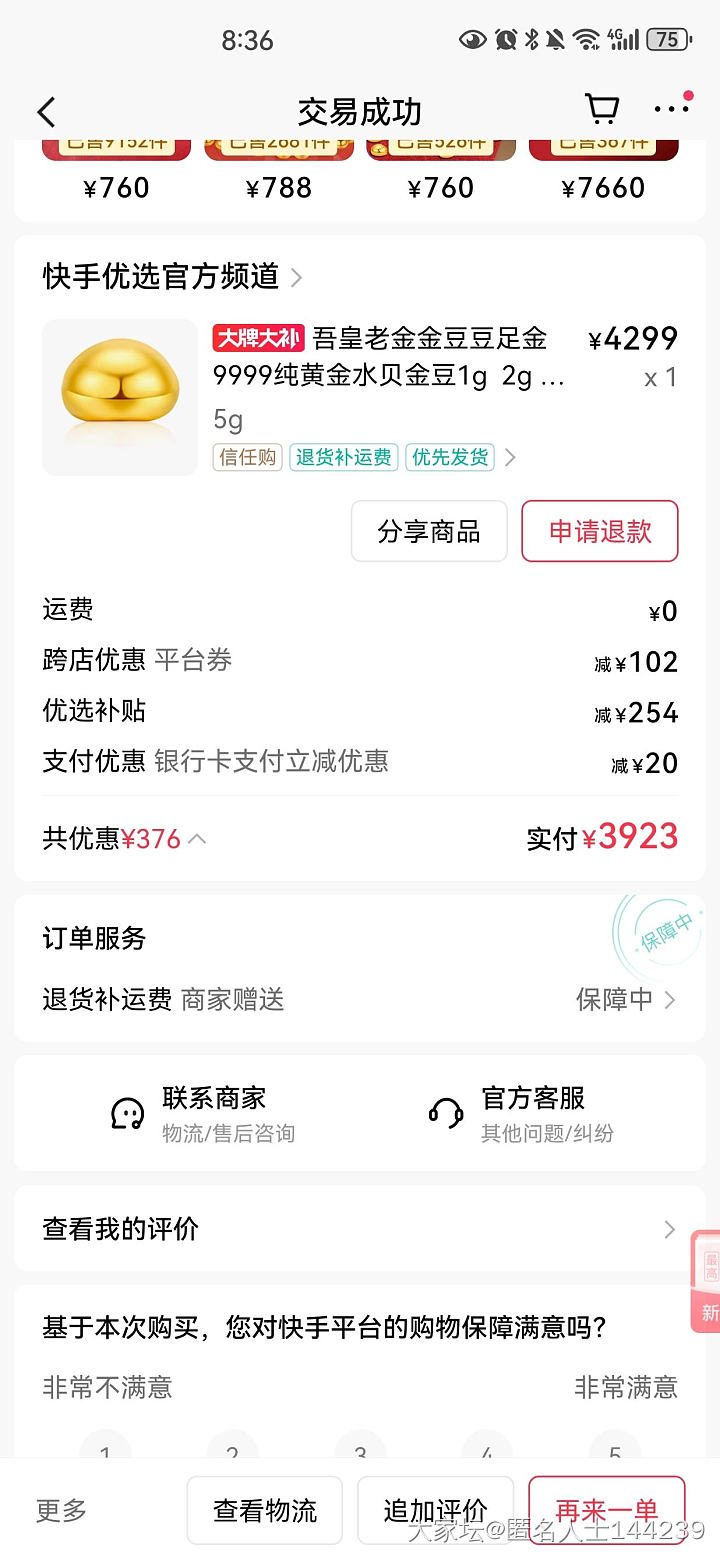Image resolution: width=720 pixels, height=1559 pixels.
Task: Open 查看我的评价 row
Action: coord(360,1229)
